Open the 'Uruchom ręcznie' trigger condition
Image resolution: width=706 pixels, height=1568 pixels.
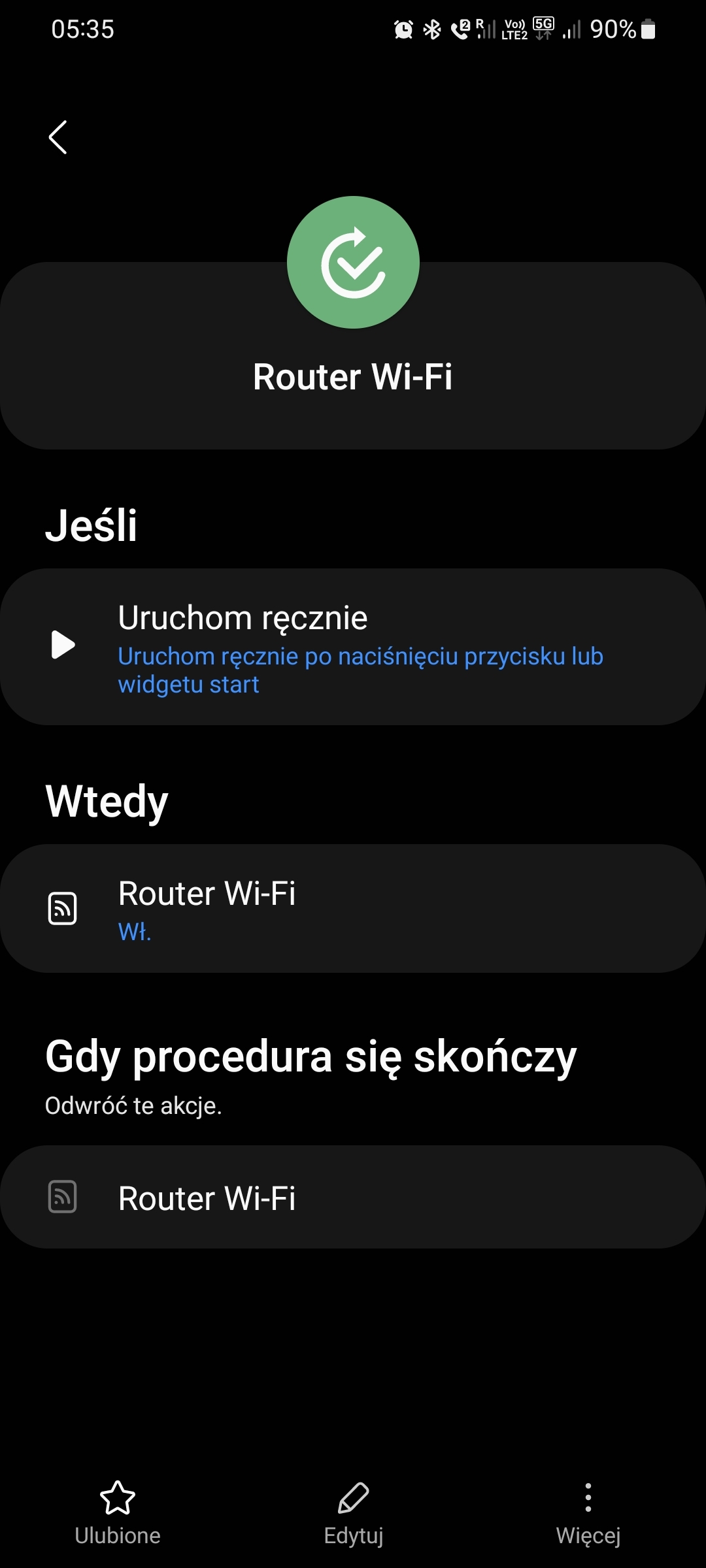tap(353, 647)
